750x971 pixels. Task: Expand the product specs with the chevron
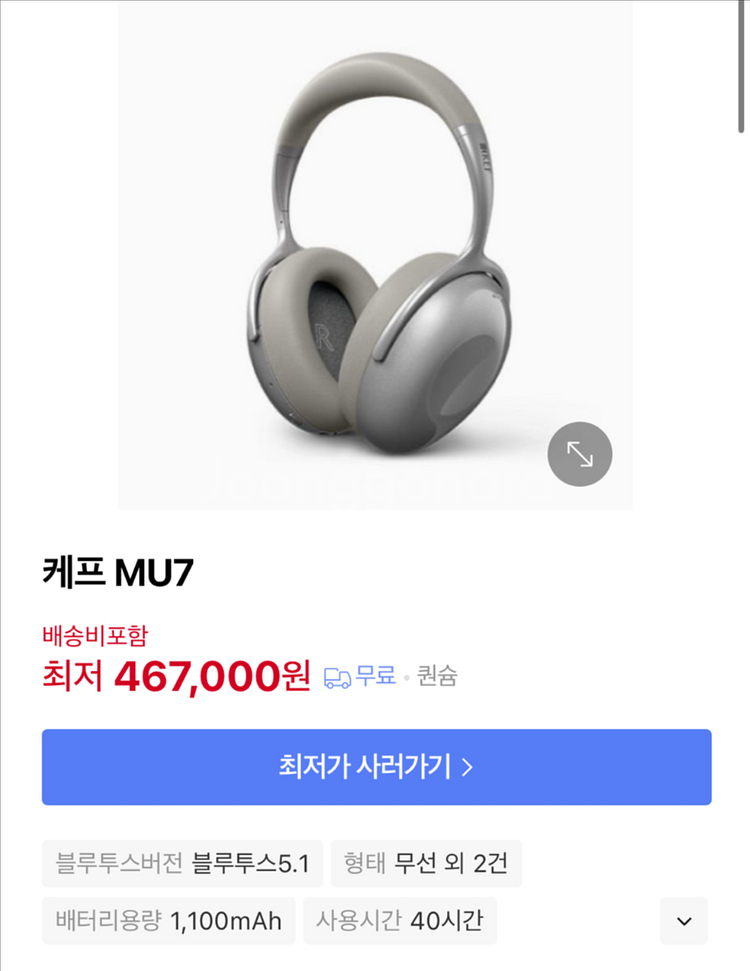tap(684, 921)
